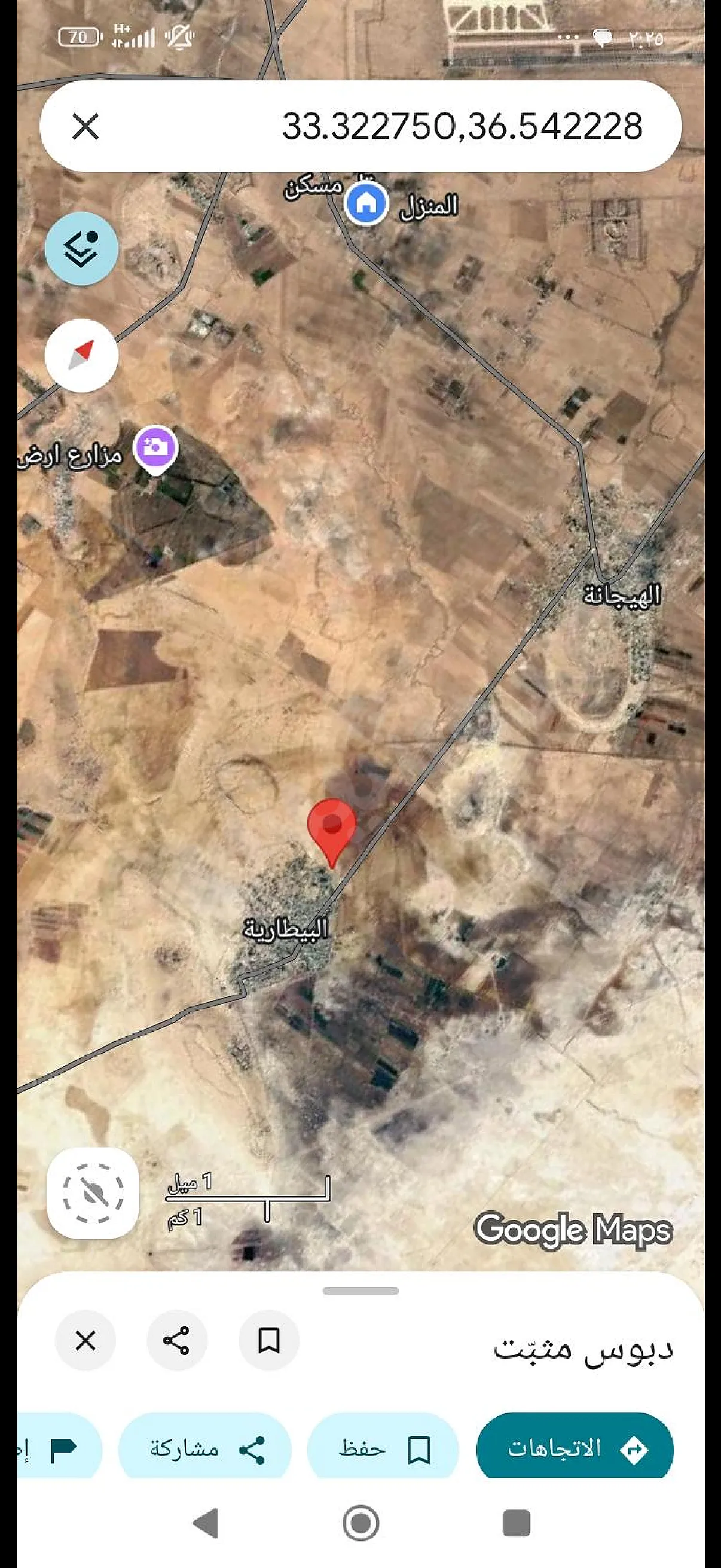The height and width of the screenshot is (1568, 721).
Task: Expand the bottom sheet handle
Action: click(x=361, y=1291)
